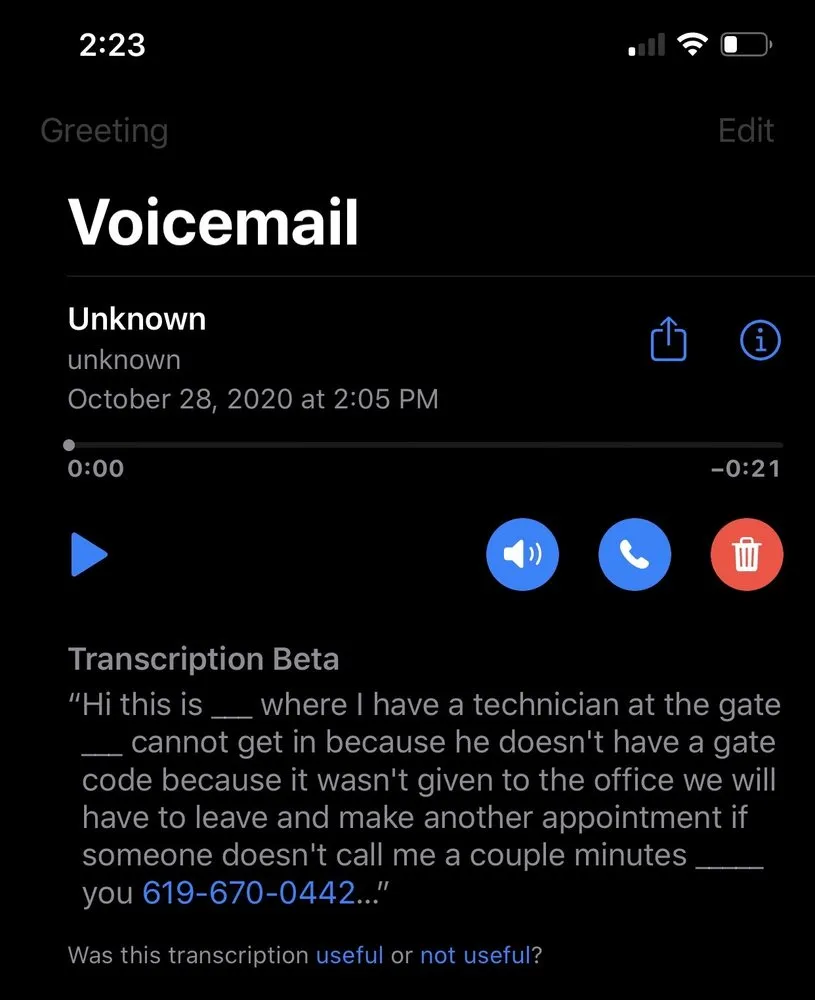
Task: Mark transcription as useful
Action: [349, 955]
